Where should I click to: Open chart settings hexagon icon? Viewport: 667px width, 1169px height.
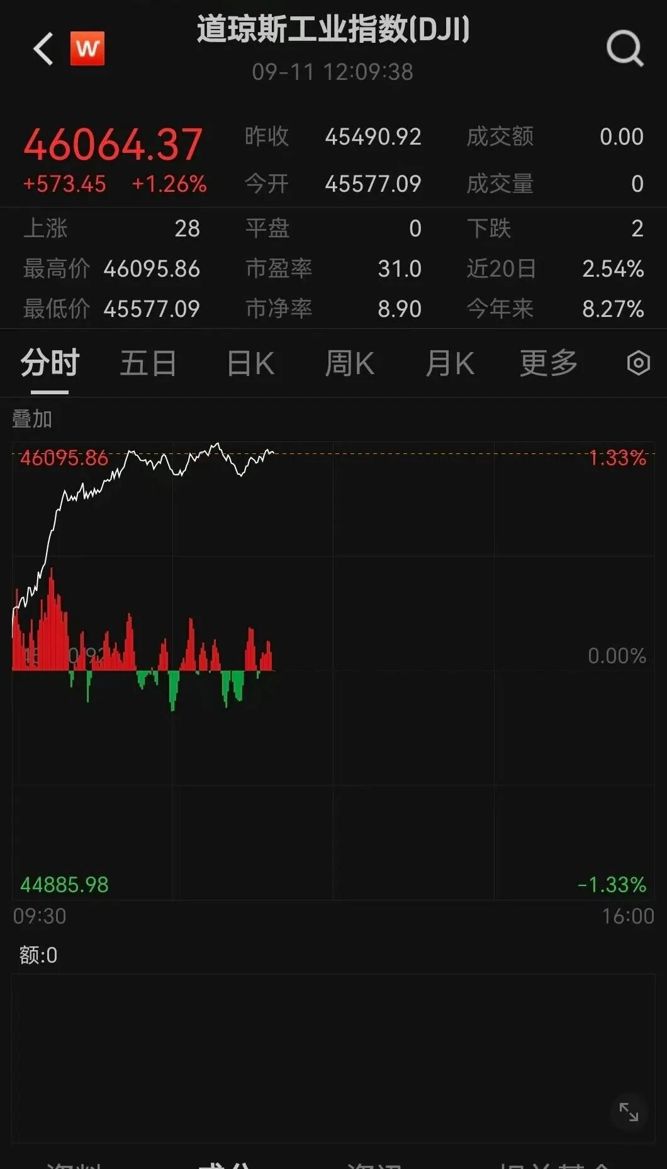click(x=638, y=363)
